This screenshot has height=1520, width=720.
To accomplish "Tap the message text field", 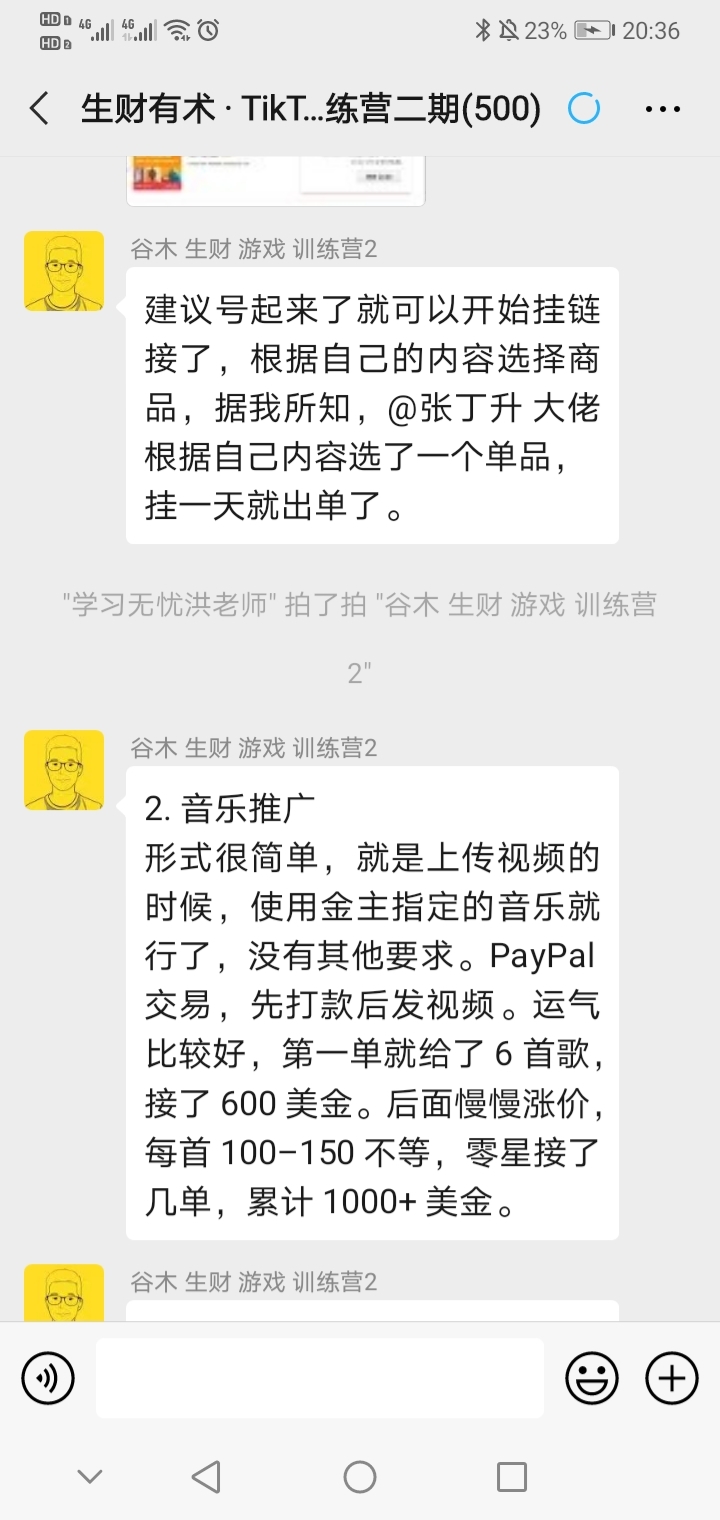I will (320, 1378).
